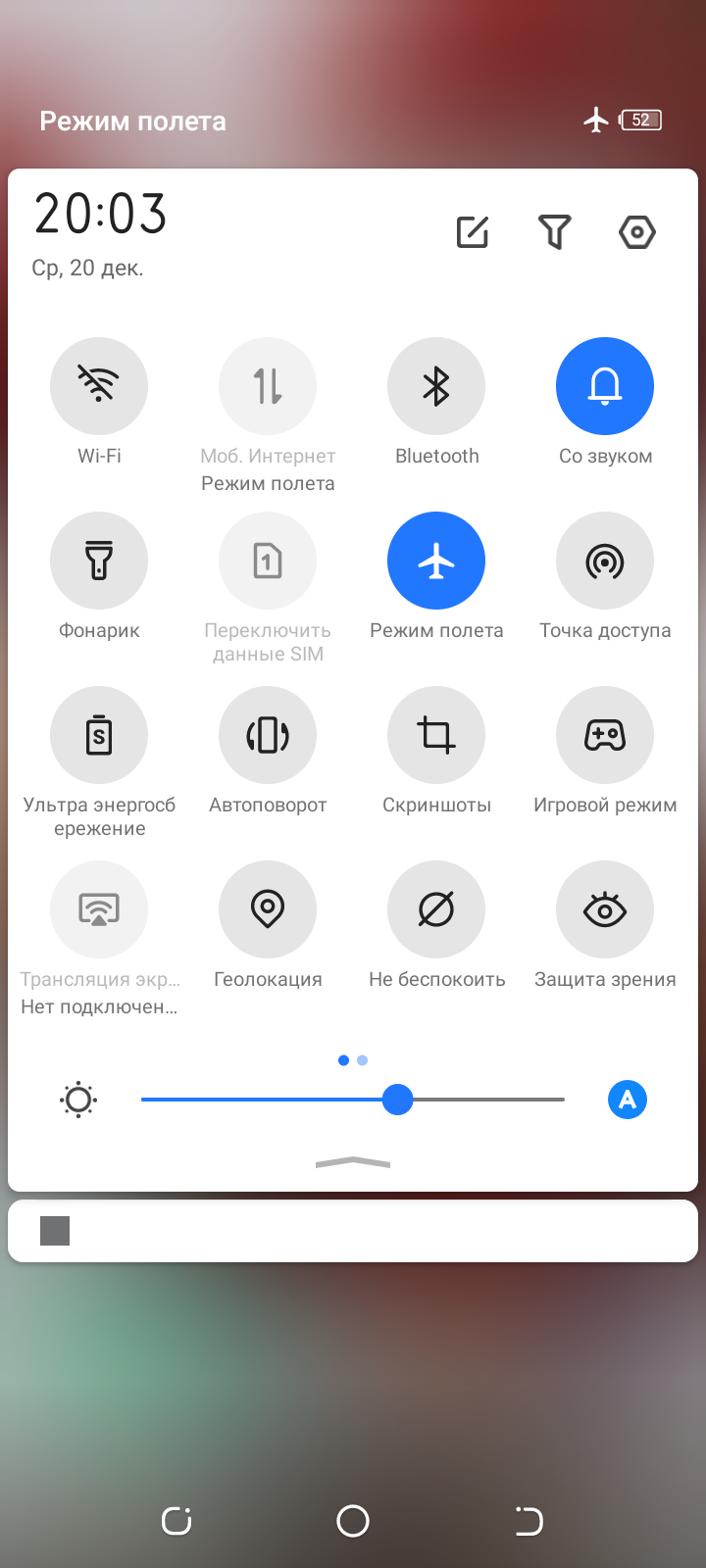Toggle the Со звуком sound mode tile
706x1568 pixels.
coord(605,386)
